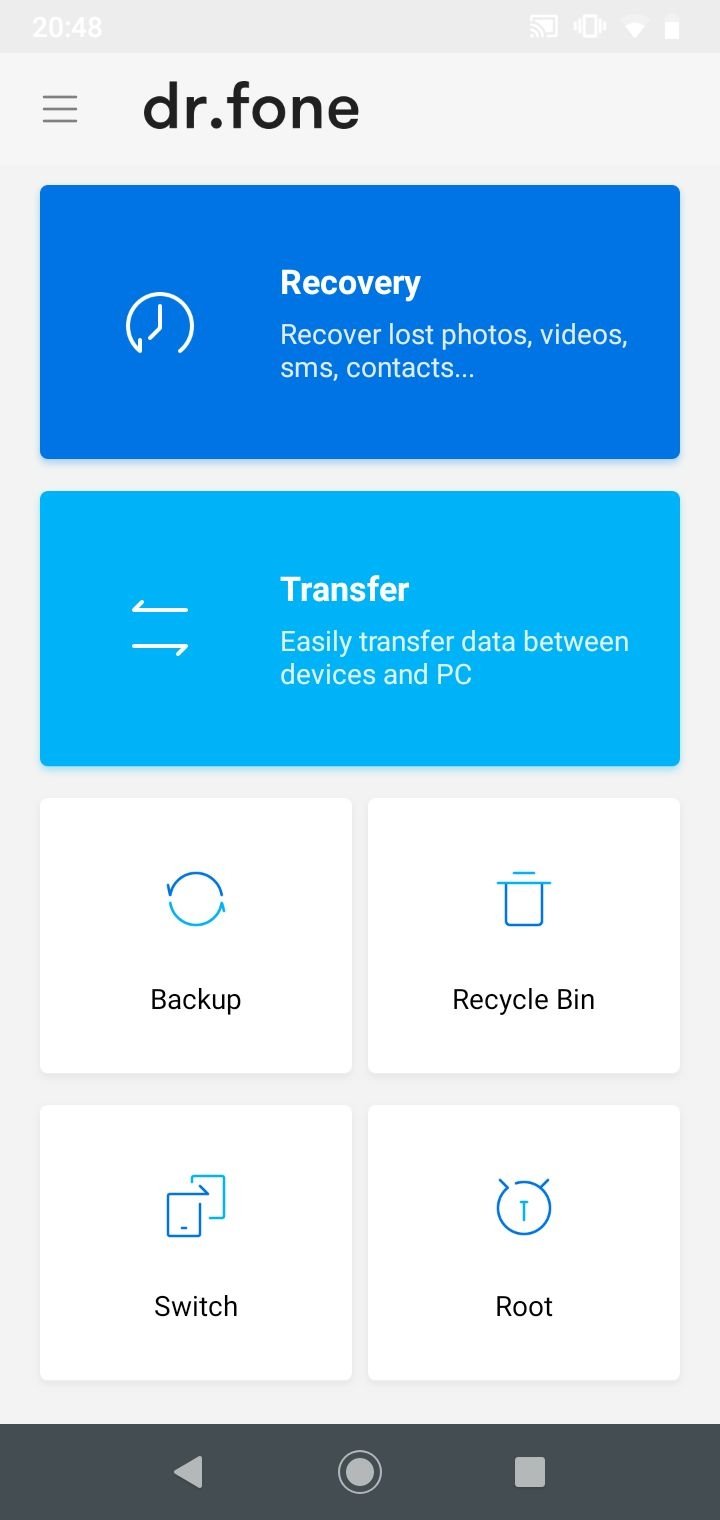The image size is (720, 1520).
Task: Tap the Root icon
Action: click(x=523, y=1206)
